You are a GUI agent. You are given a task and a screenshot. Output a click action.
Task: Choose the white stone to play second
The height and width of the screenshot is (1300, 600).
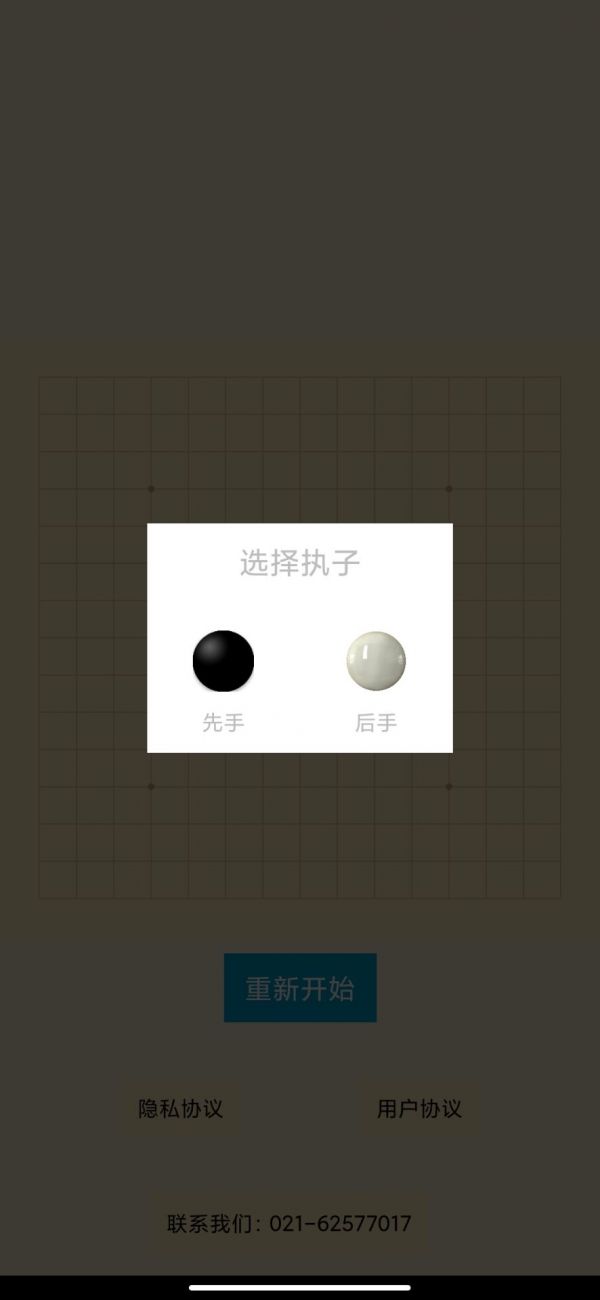pyautogui.click(x=376, y=660)
